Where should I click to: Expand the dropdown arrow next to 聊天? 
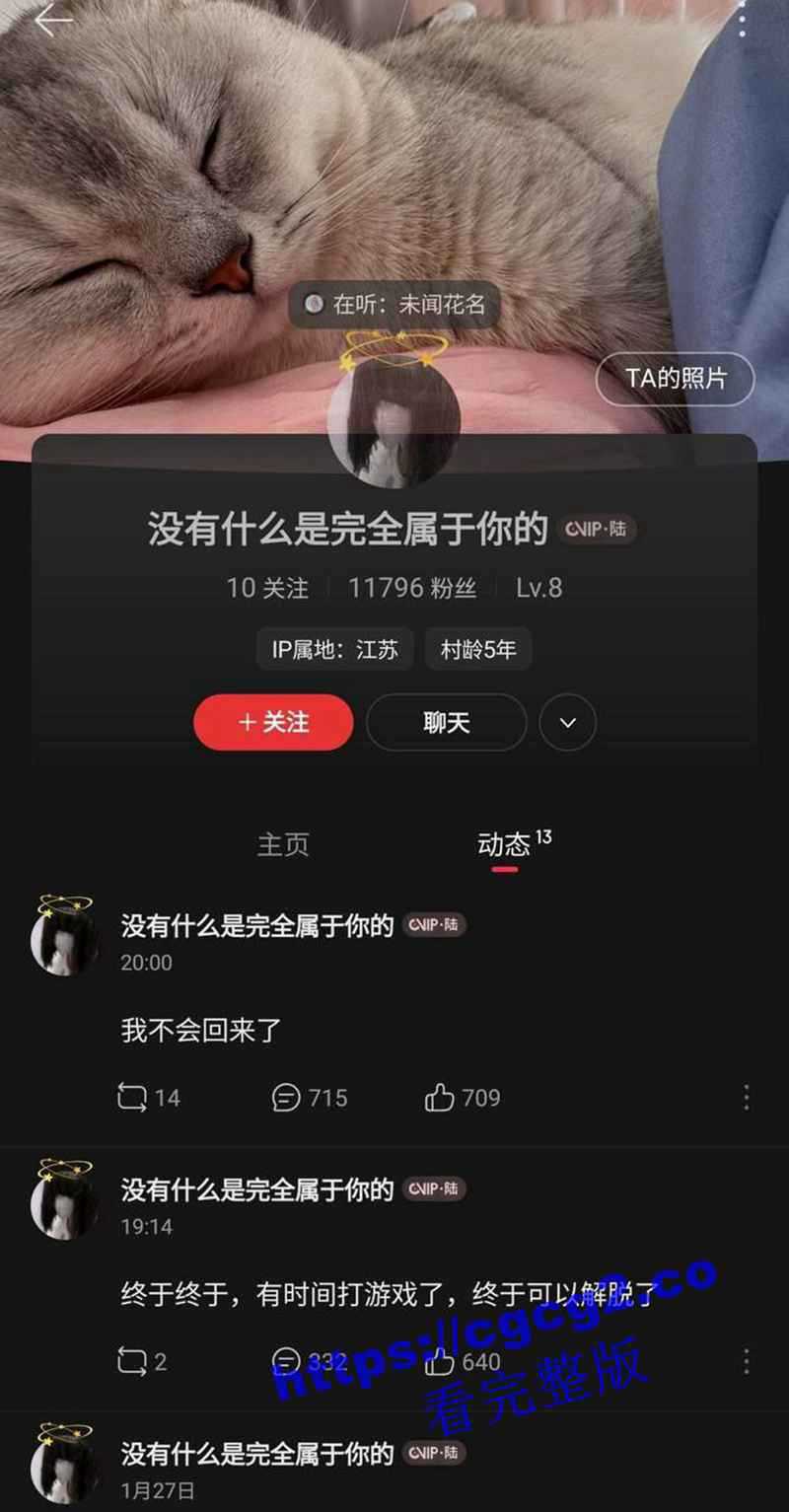click(567, 722)
